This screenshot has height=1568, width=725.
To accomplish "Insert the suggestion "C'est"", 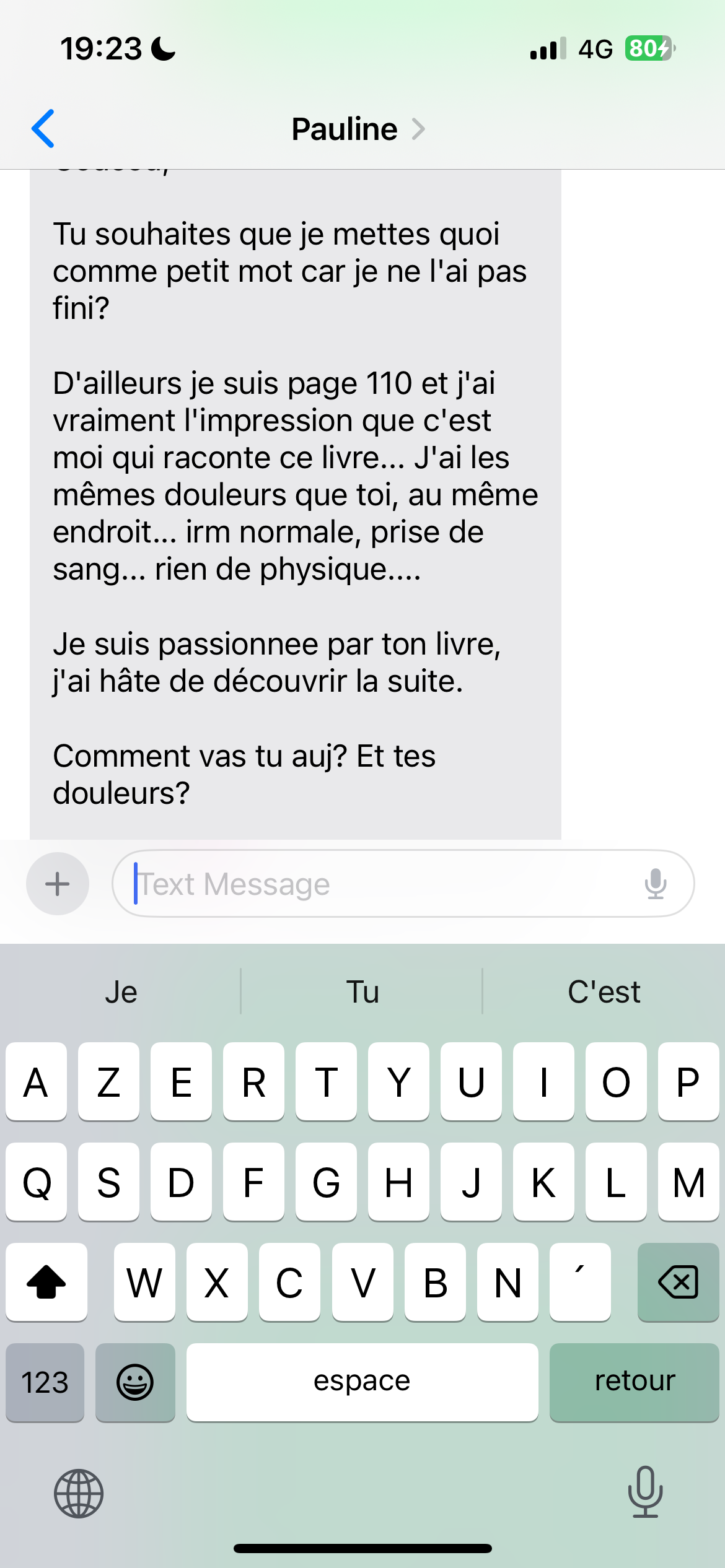I will pos(604,992).
